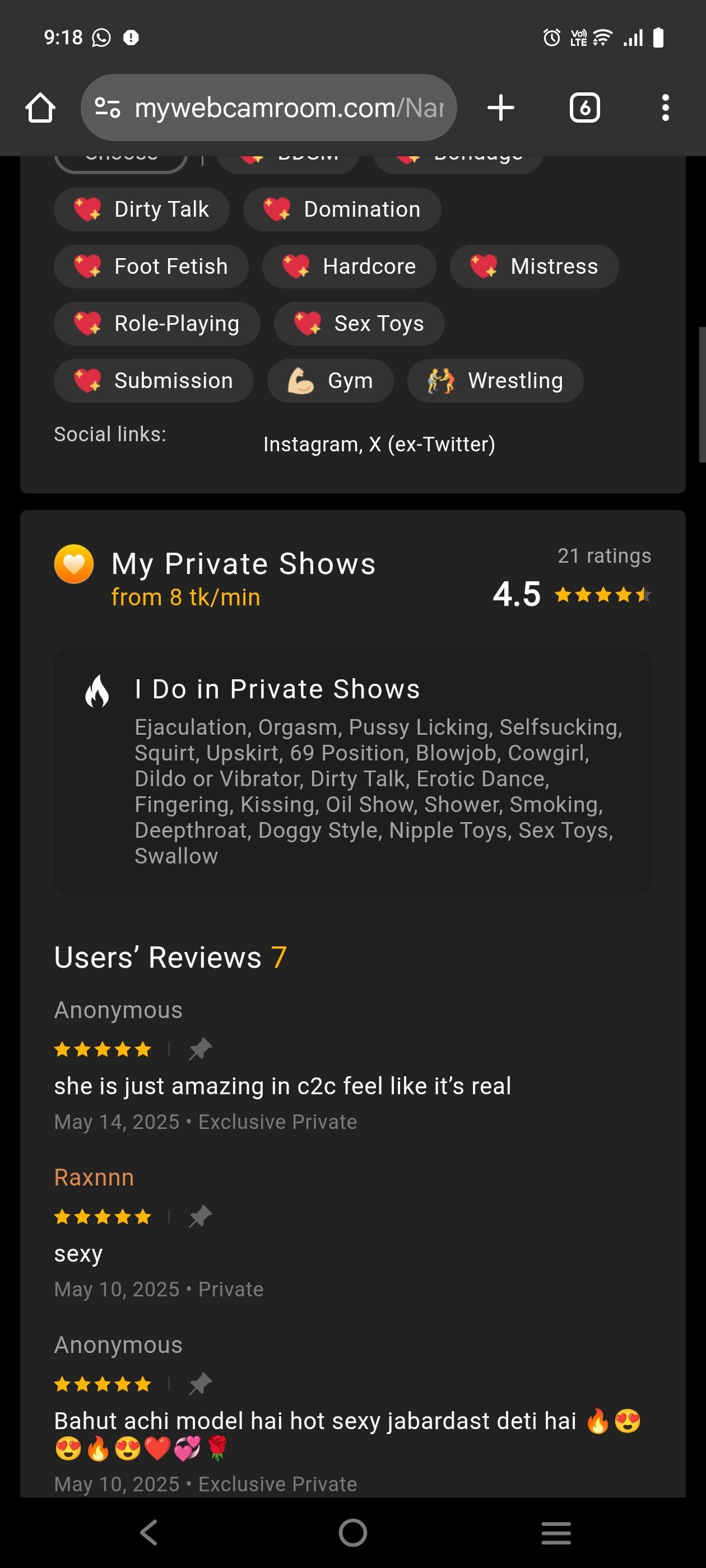706x1568 pixels.
Task: Select the Wrestling chip
Action: click(495, 381)
